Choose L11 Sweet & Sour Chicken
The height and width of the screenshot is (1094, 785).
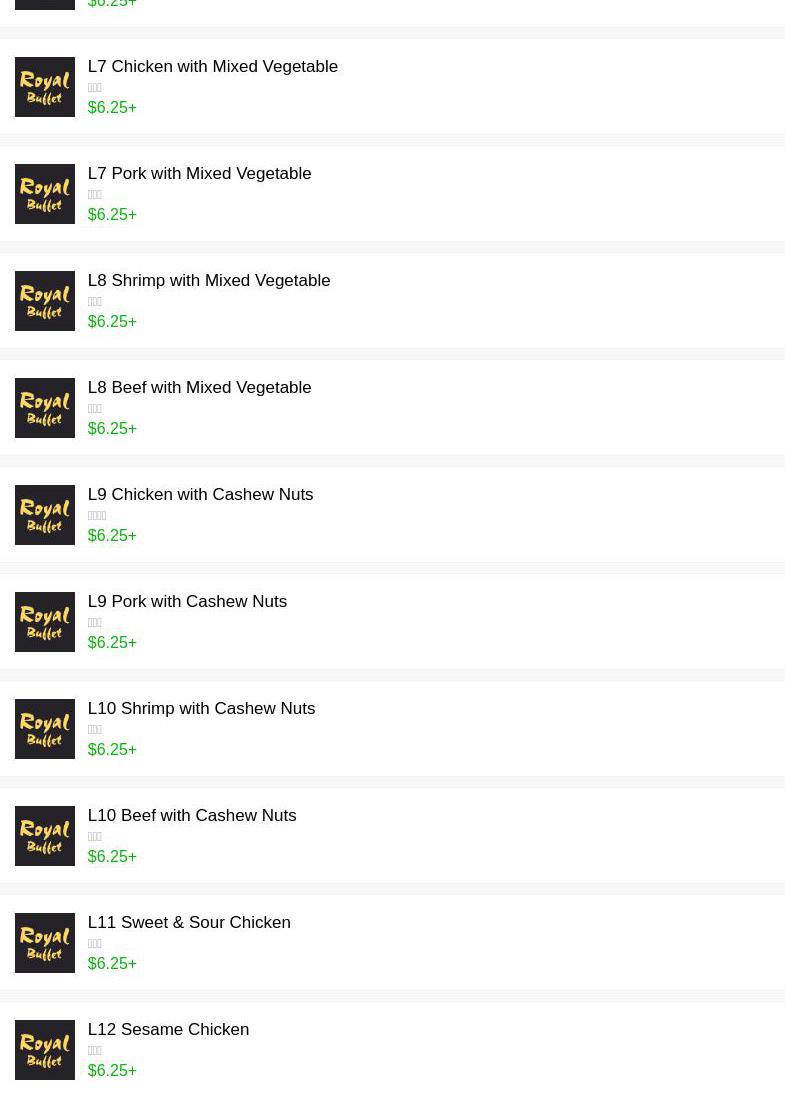tap(189, 923)
